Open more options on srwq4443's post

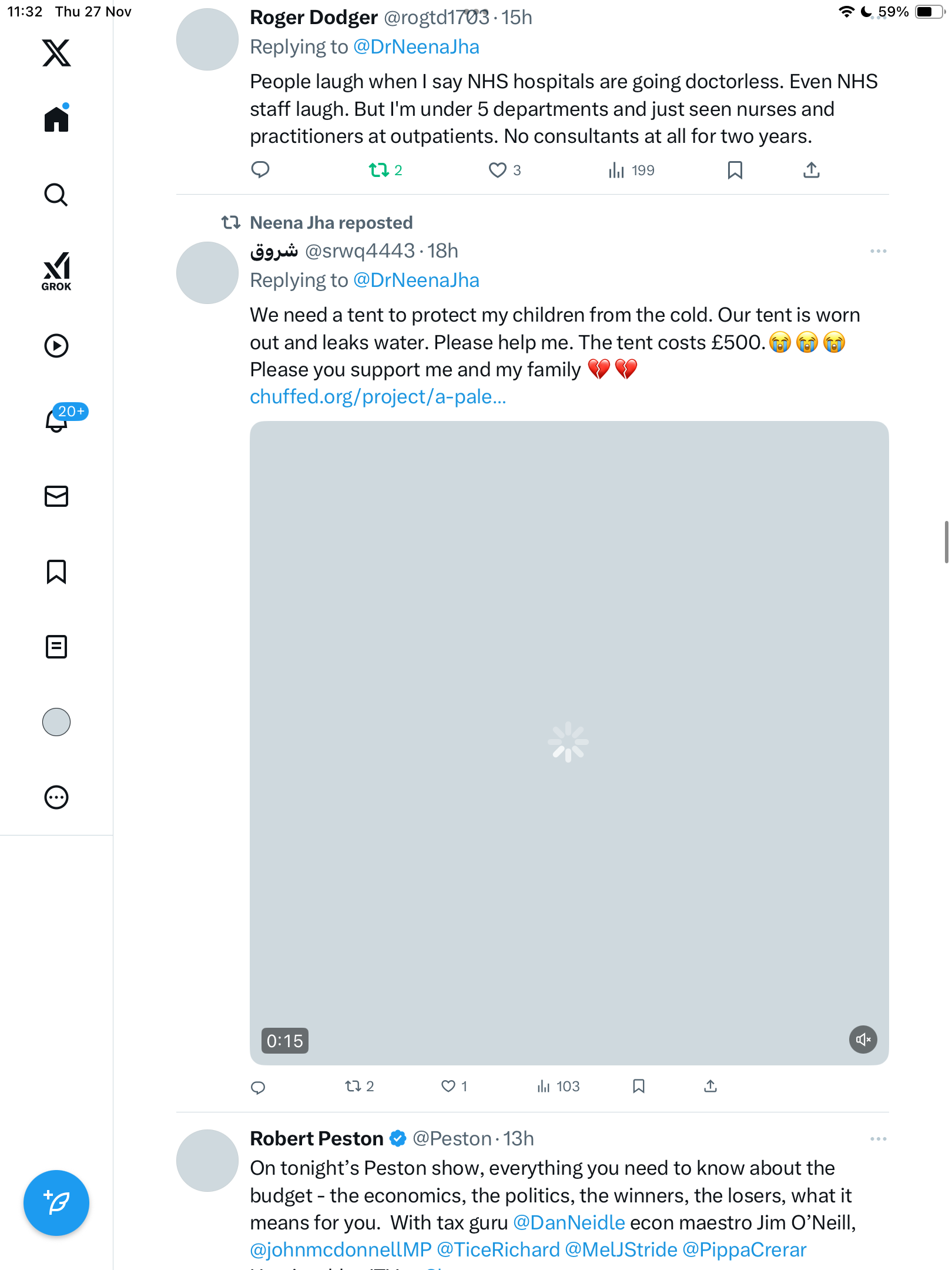click(878, 251)
